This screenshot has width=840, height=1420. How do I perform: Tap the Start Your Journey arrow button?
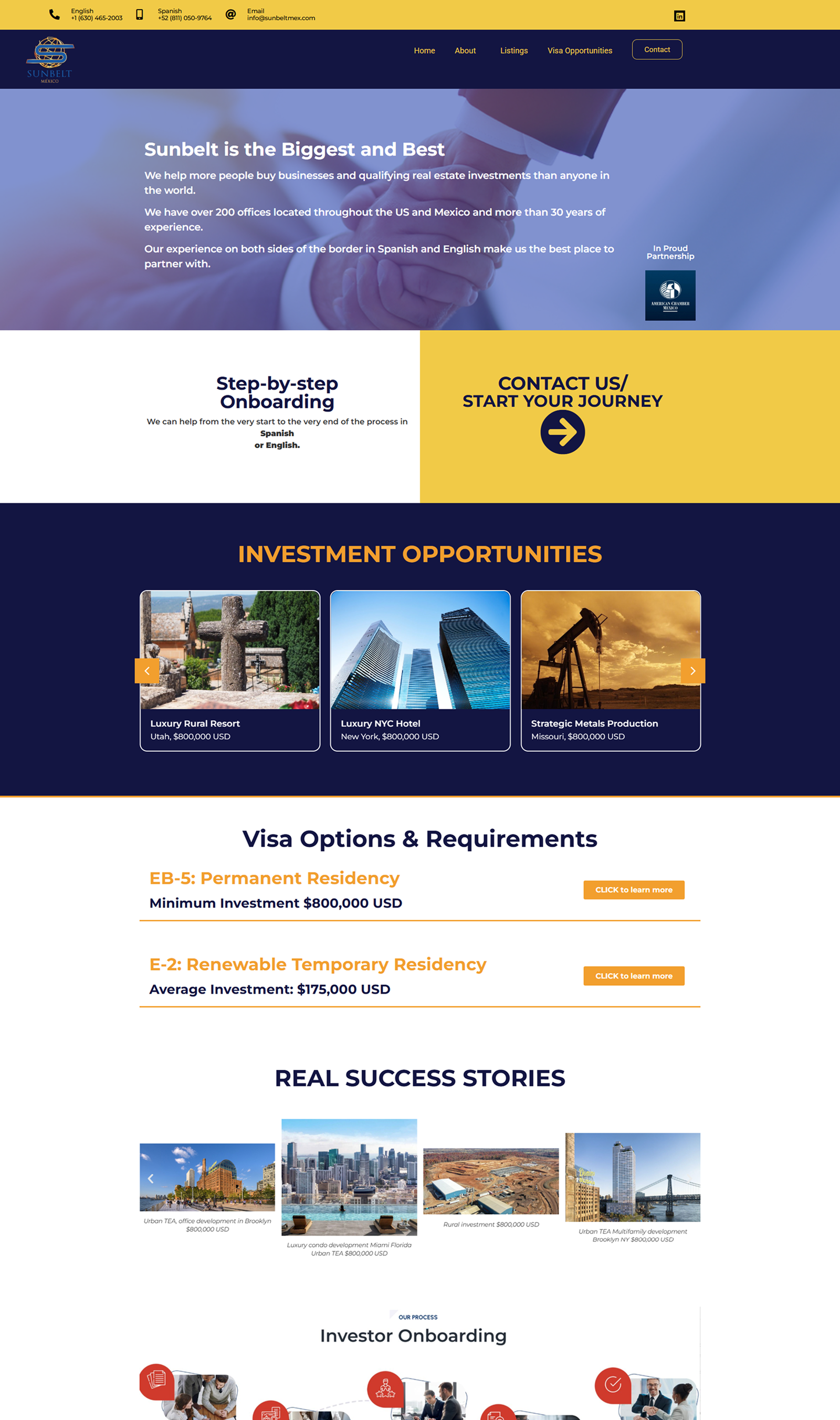[562, 432]
